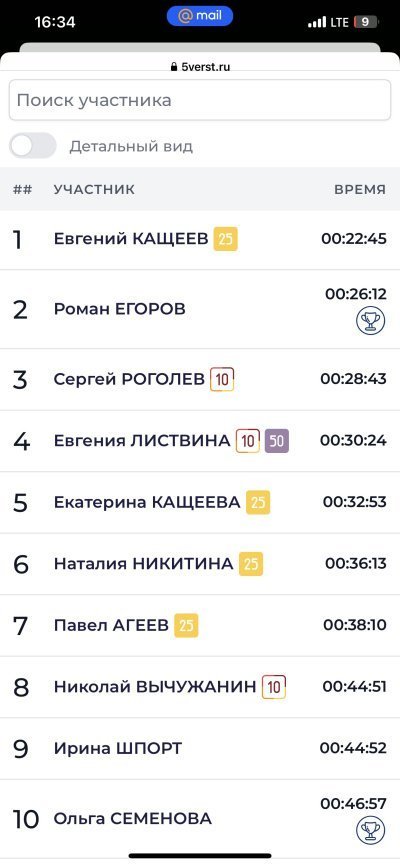The height and width of the screenshot is (866, 400).
Task: Select Наталия НИКИТИНА from the list
Action: click(x=144, y=564)
